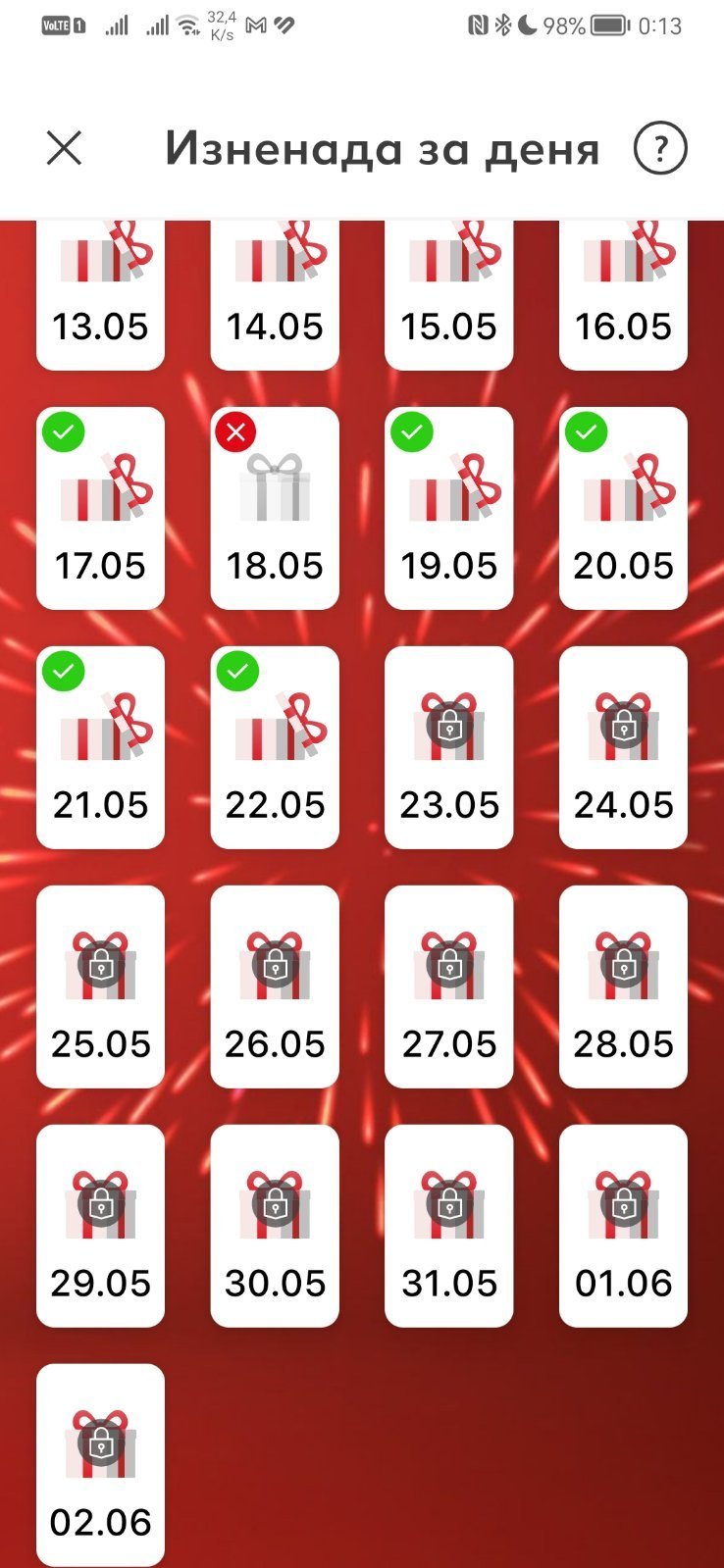Select the 22.05 gift card
This screenshot has height=1568, width=724.
click(x=275, y=747)
